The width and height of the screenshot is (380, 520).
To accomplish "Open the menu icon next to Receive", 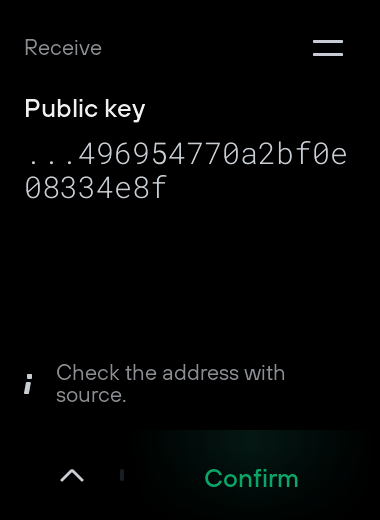I will tap(328, 48).
